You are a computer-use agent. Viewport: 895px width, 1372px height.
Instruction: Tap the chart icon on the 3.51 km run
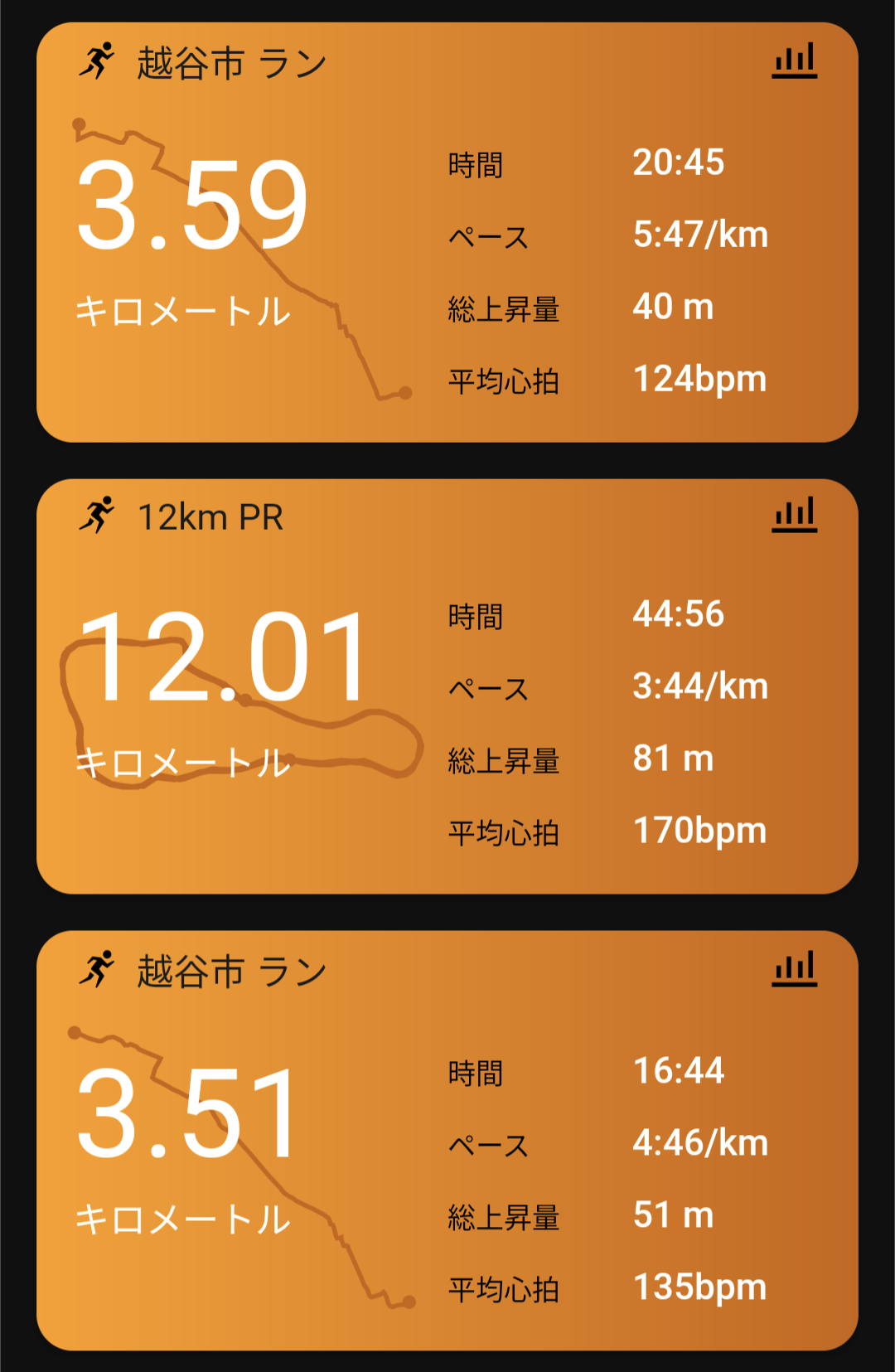pyautogui.click(x=794, y=969)
